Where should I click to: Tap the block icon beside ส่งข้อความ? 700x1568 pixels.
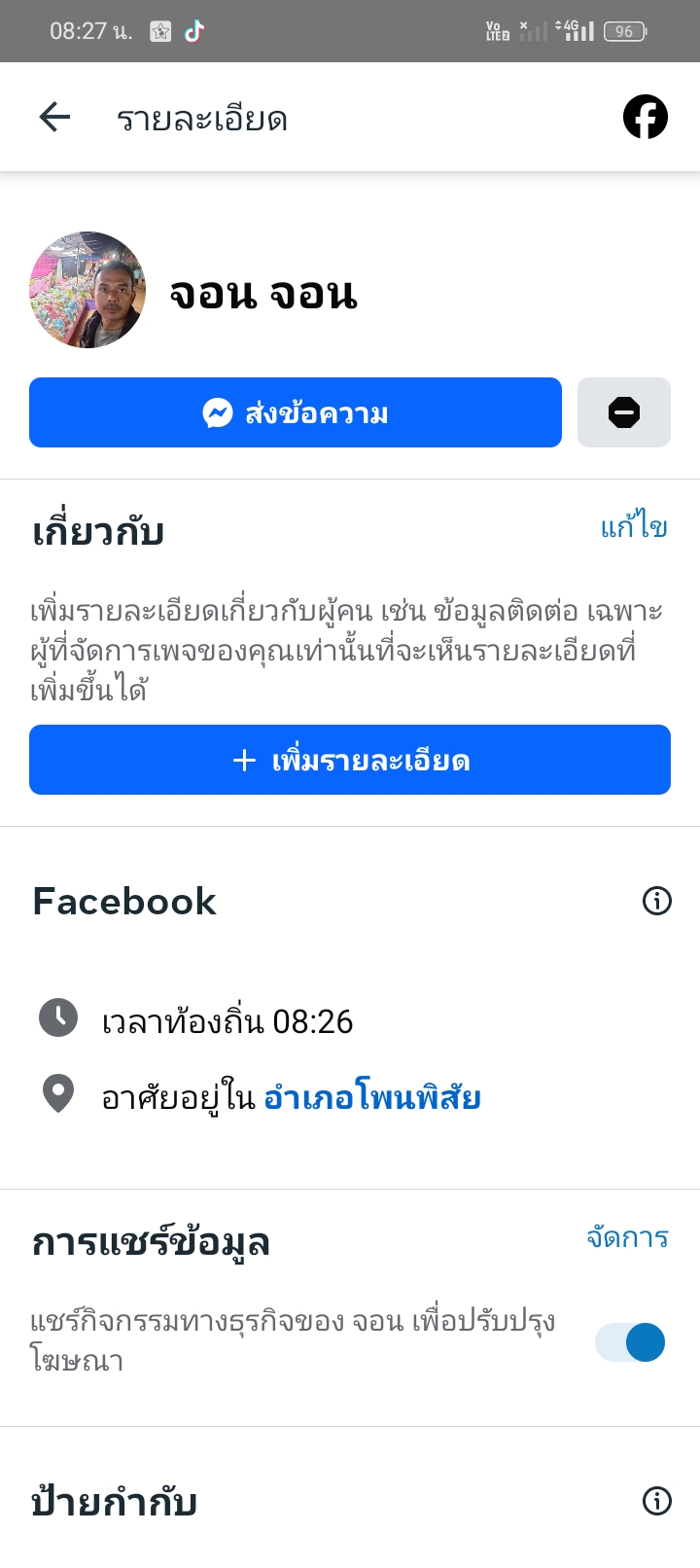[624, 412]
